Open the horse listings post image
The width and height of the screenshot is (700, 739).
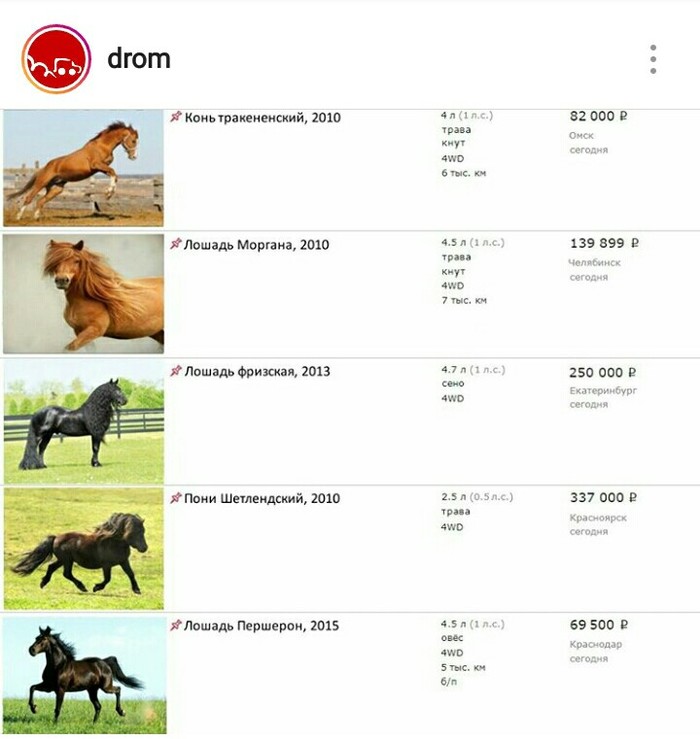[350, 420]
